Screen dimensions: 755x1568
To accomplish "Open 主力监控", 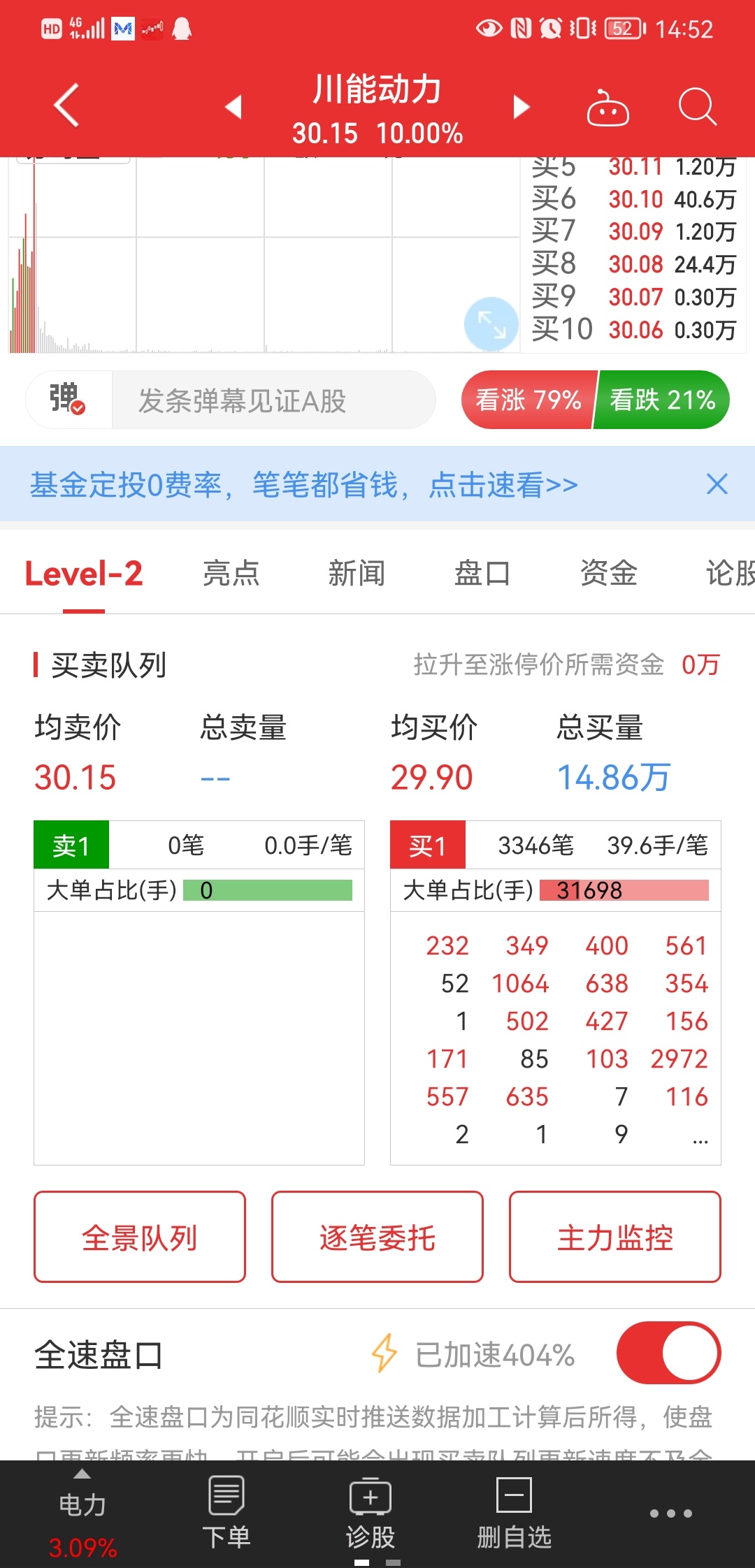I will coord(615,1237).
